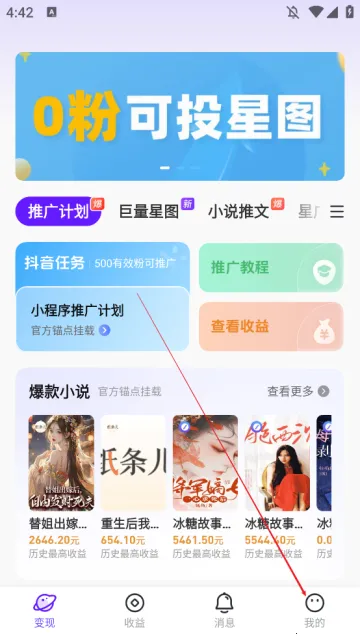The image size is (360, 640).
Task: View more via 查看更多
Action: [298, 391]
